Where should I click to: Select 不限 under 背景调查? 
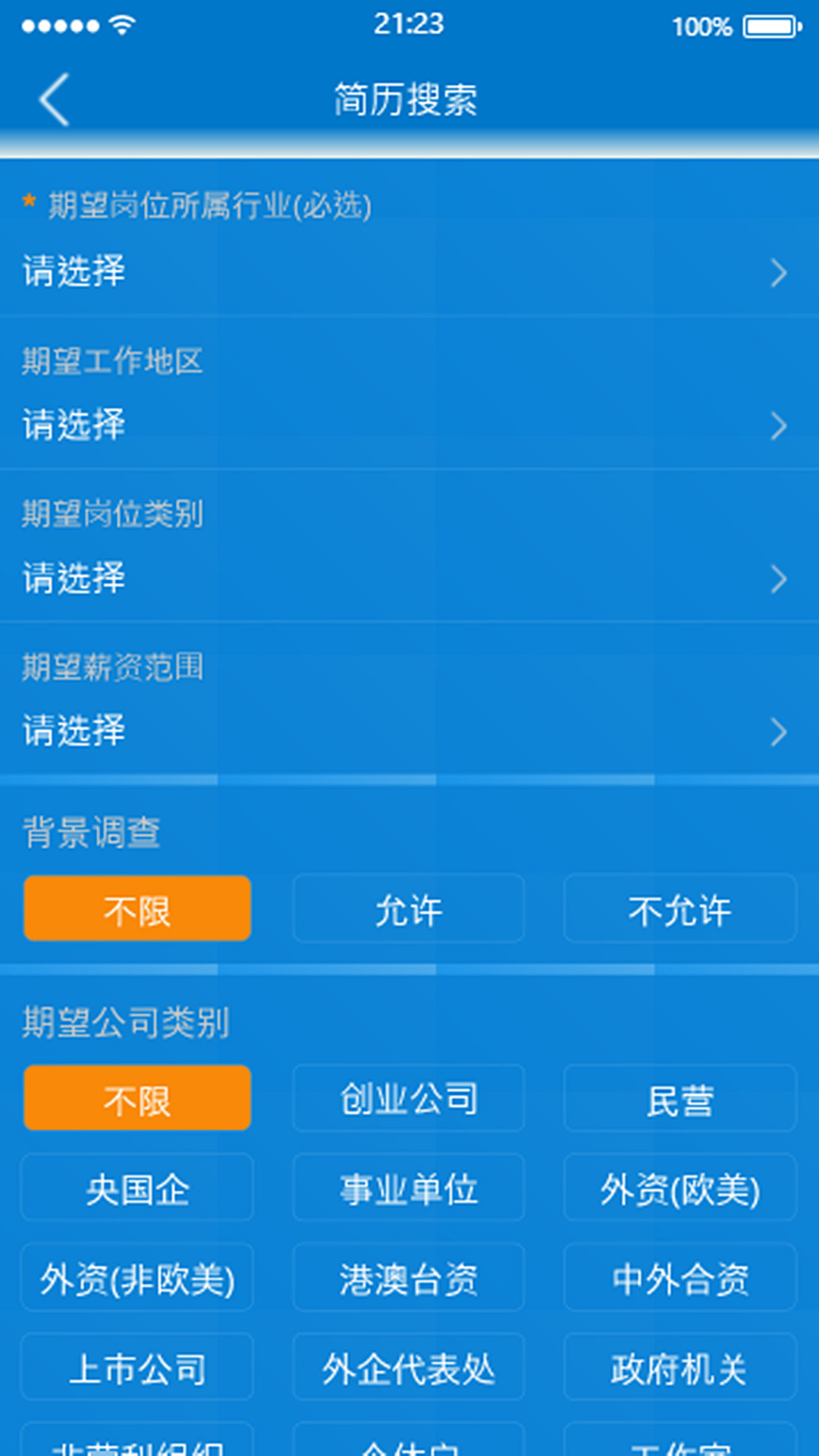[x=137, y=909]
